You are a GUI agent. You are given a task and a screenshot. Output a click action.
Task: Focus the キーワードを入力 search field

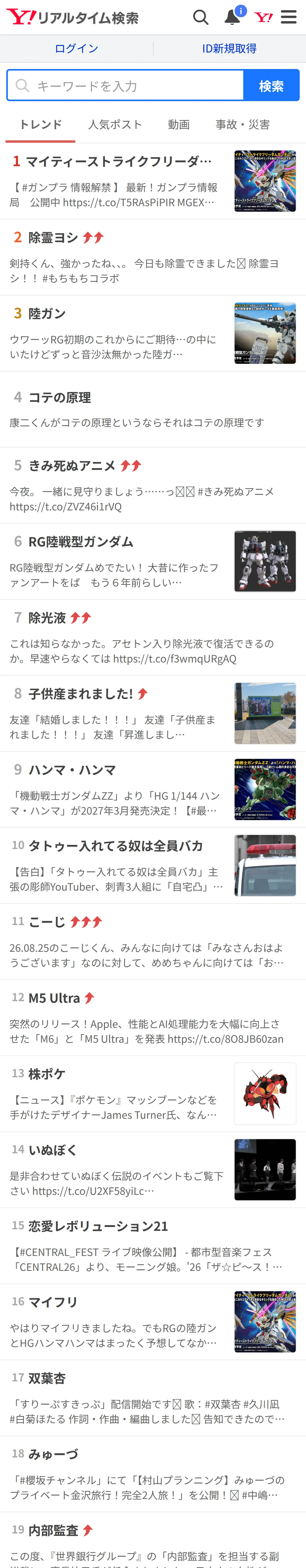pyautogui.click(x=125, y=85)
